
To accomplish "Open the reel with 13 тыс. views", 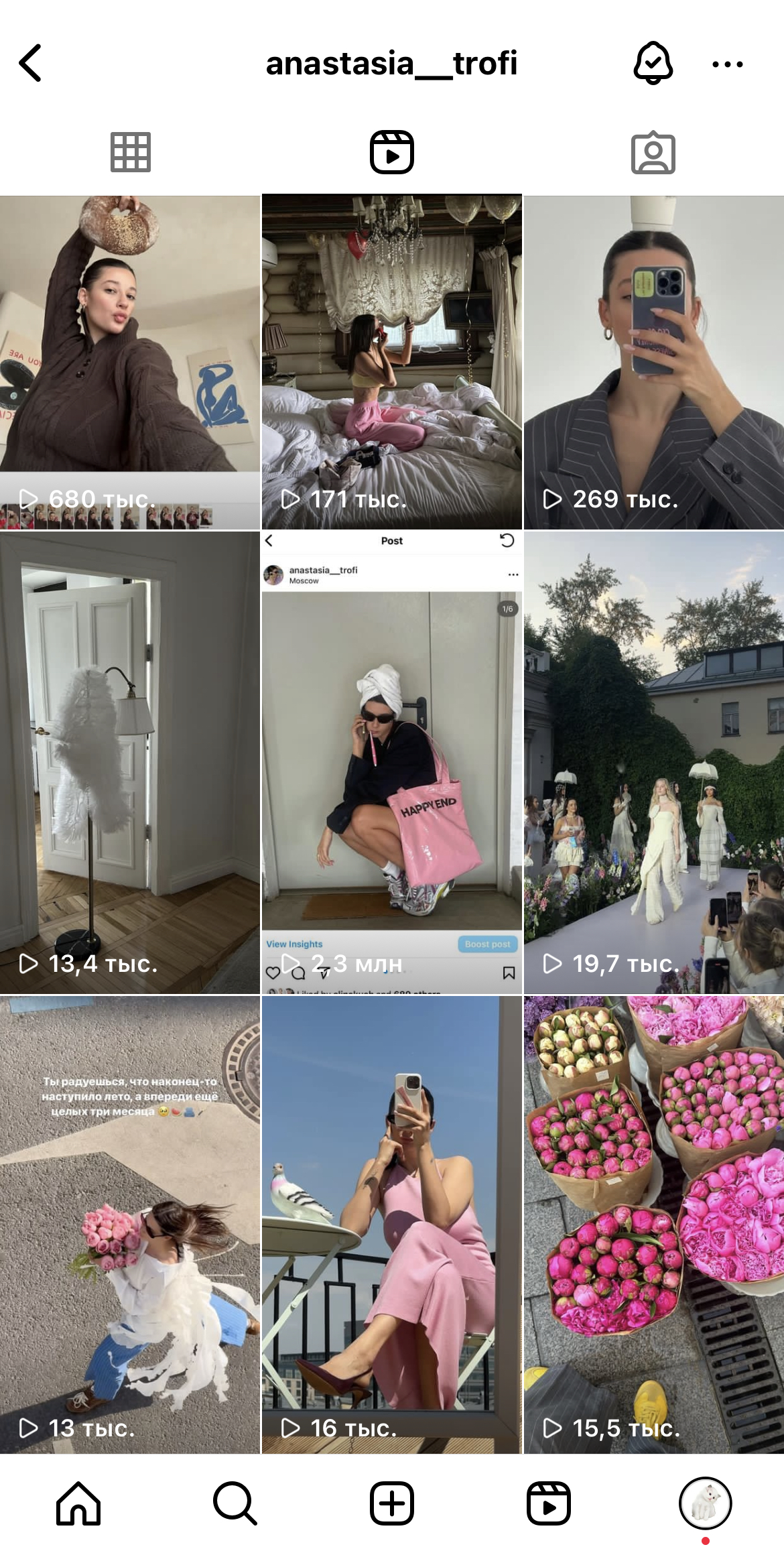I will tap(130, 1225).
